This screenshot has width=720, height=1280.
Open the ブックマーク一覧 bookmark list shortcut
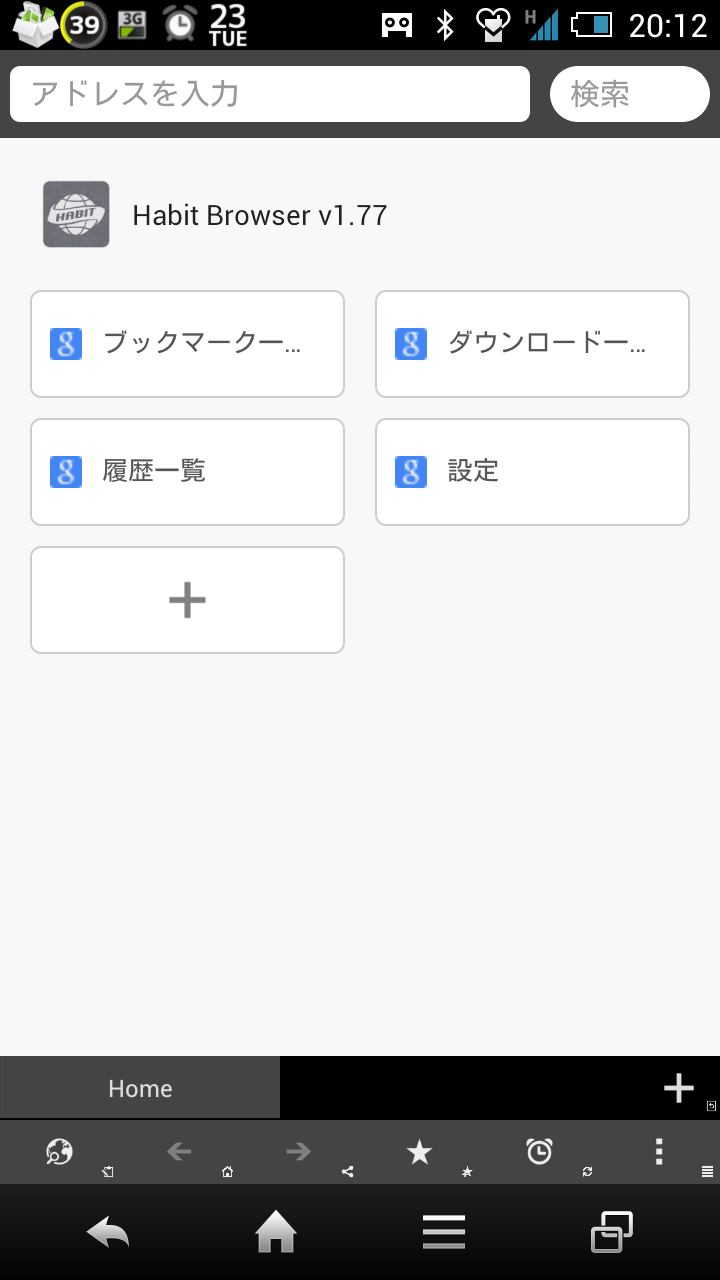[187, 343]
